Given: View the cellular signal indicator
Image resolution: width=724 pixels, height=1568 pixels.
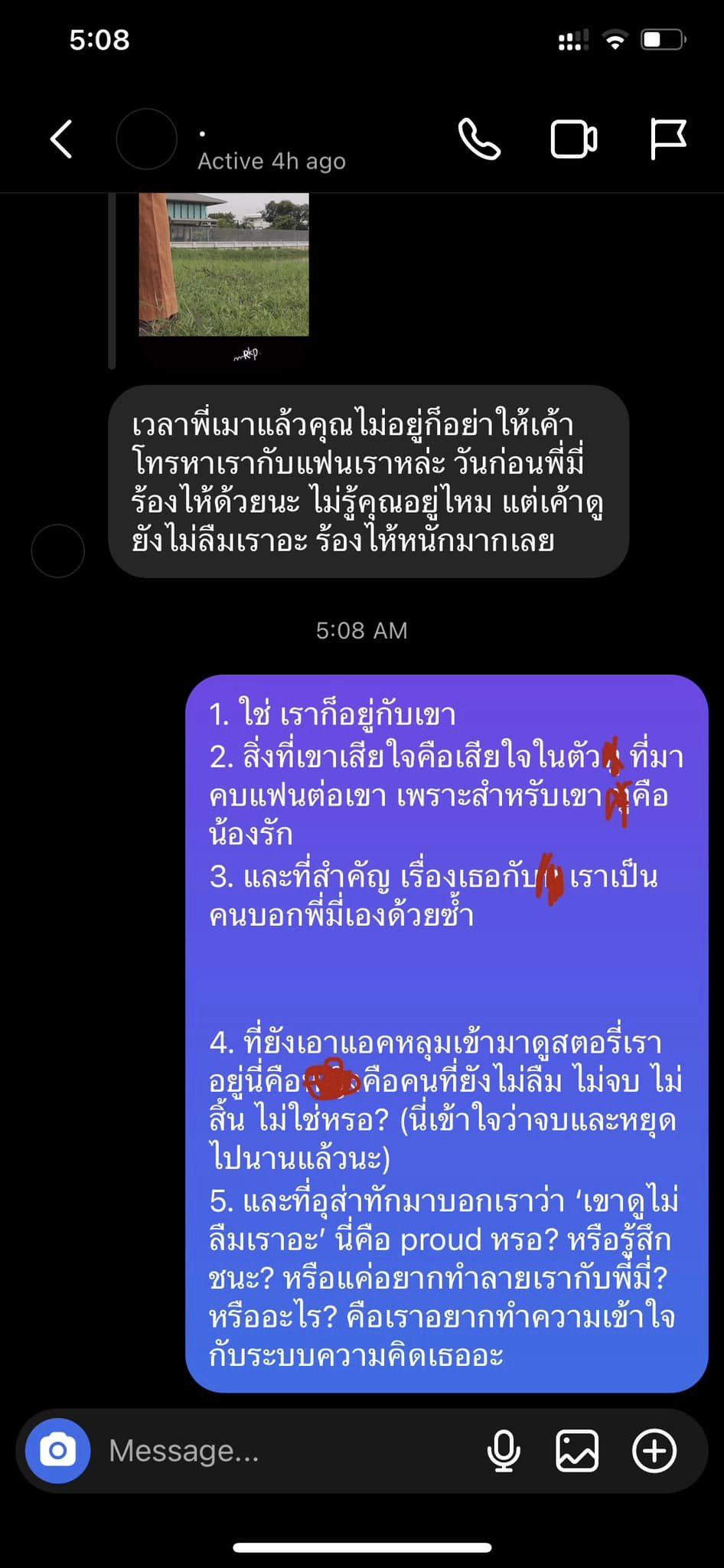Looking at the screenshot, I should tap(572, 38).
